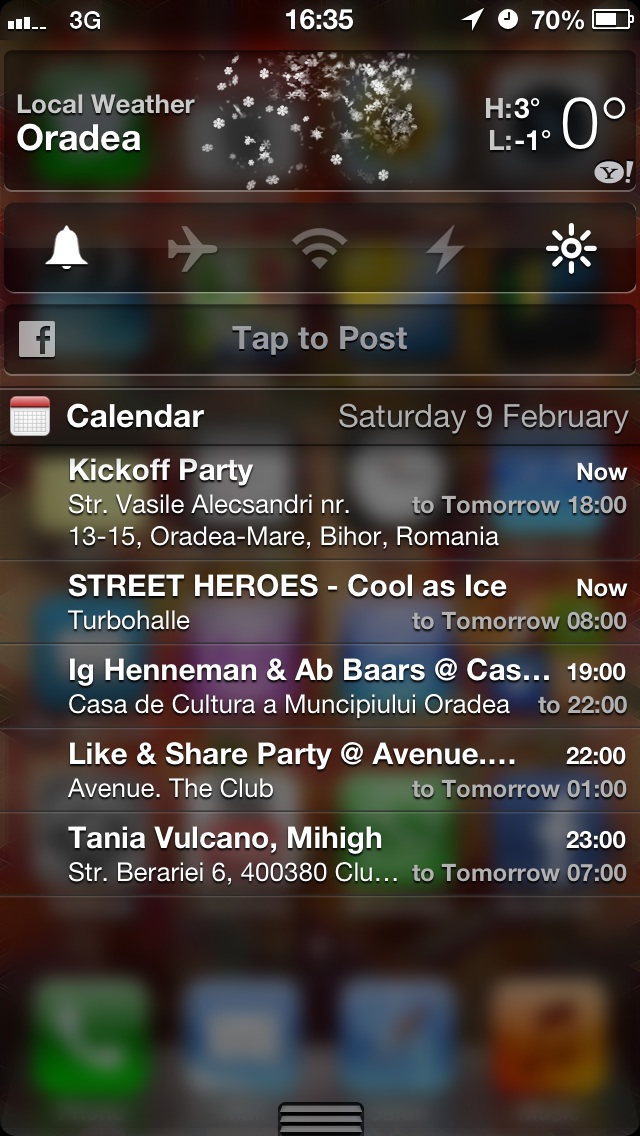Tap to Post on Facebook
Screen dimensions: 640x1136
pos(320,339)
